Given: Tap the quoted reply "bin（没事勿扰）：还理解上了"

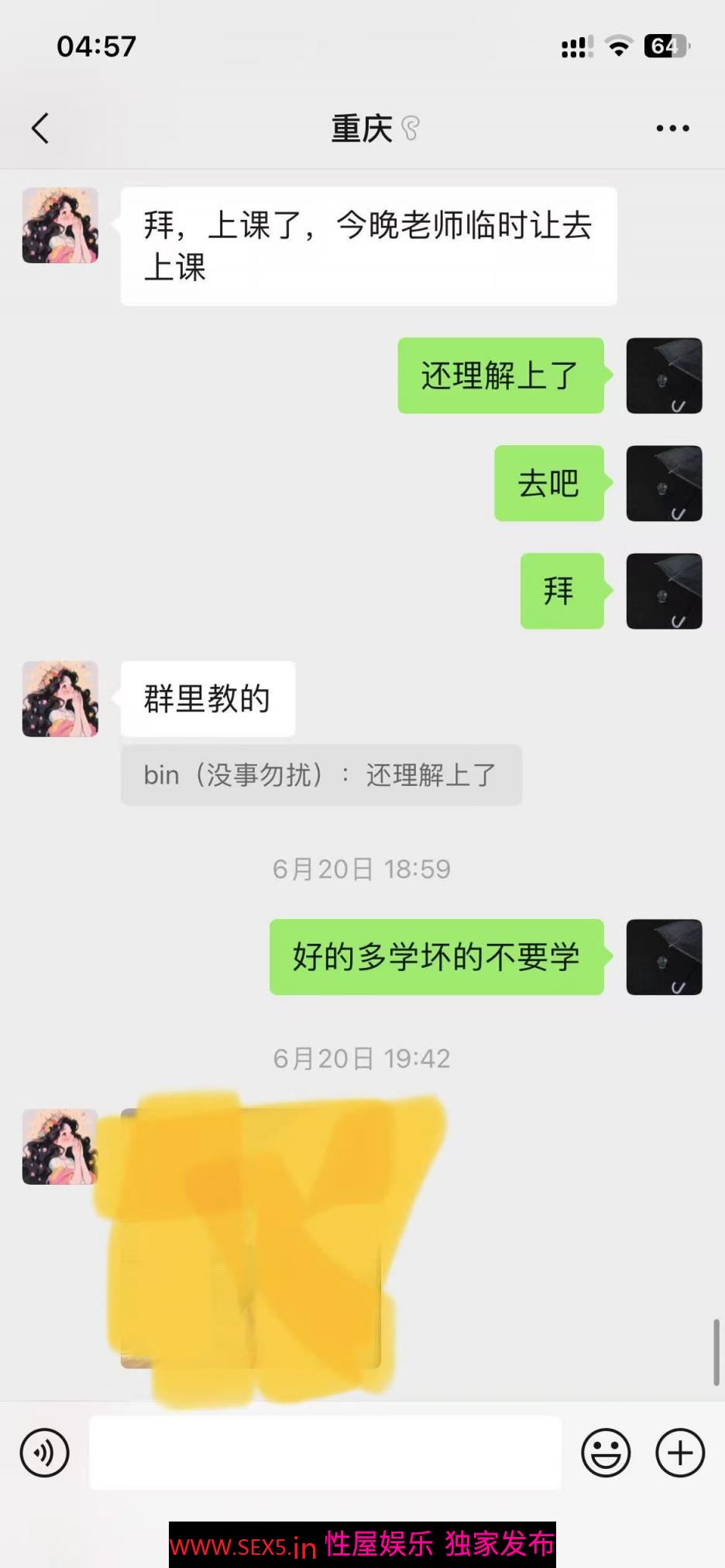Looking at the screenshot, I should (321, 775).
